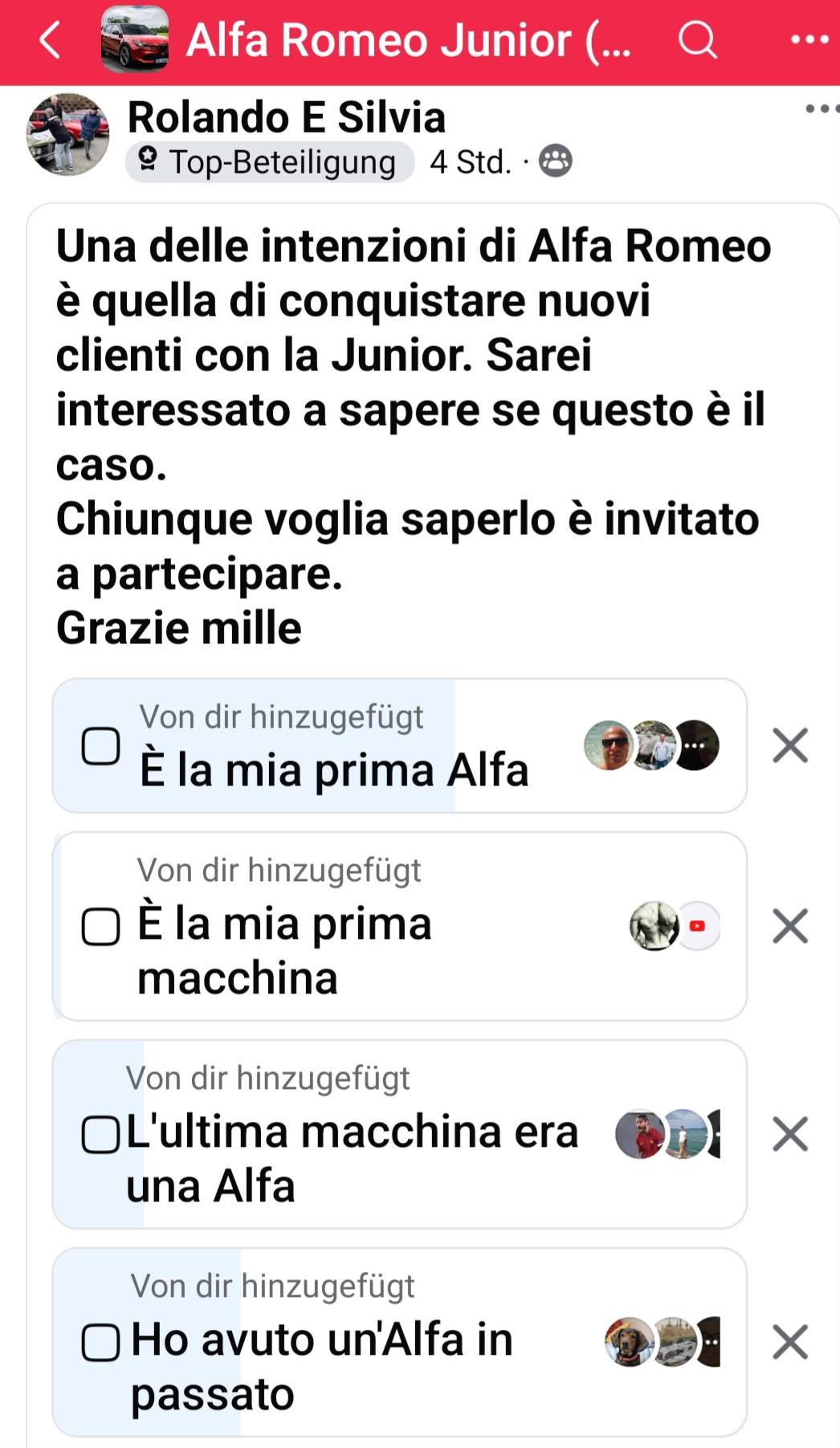Tick the checkbox for È la mia prima macchina
Screen dimensions: 840x1448
tap(101, 927)
